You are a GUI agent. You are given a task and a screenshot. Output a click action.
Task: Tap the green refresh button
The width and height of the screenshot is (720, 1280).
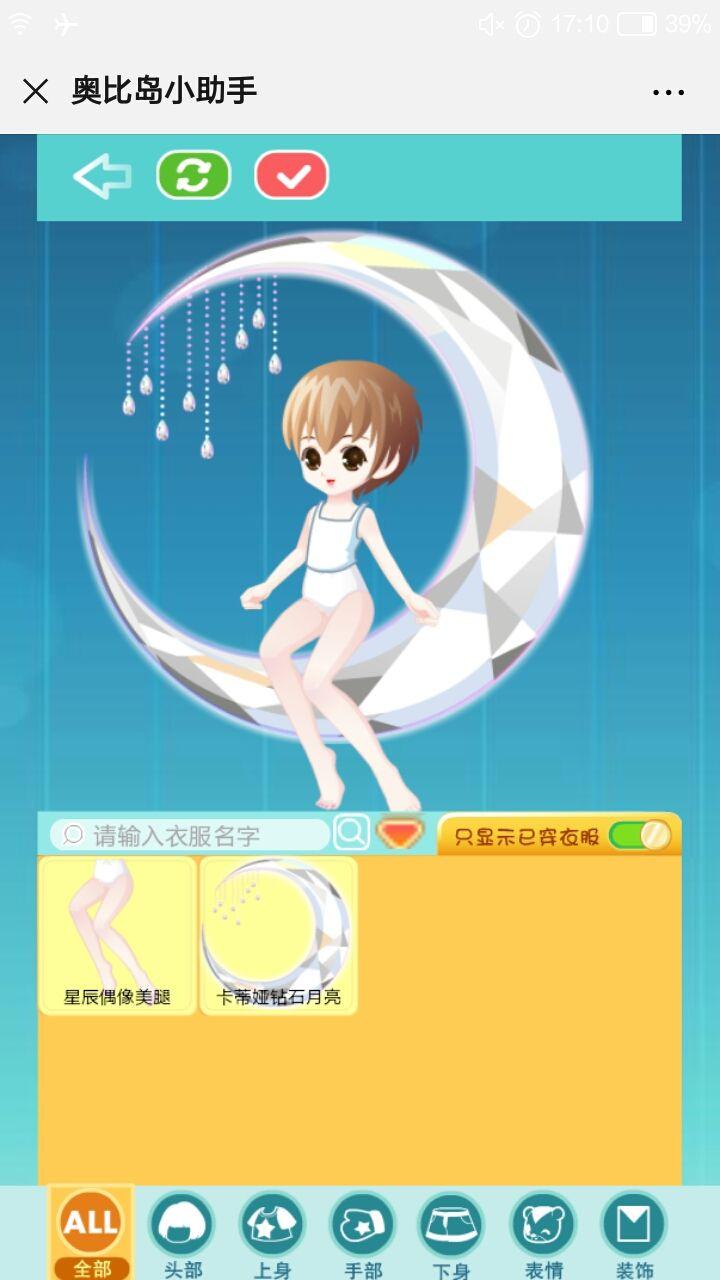tap(193, 176)
